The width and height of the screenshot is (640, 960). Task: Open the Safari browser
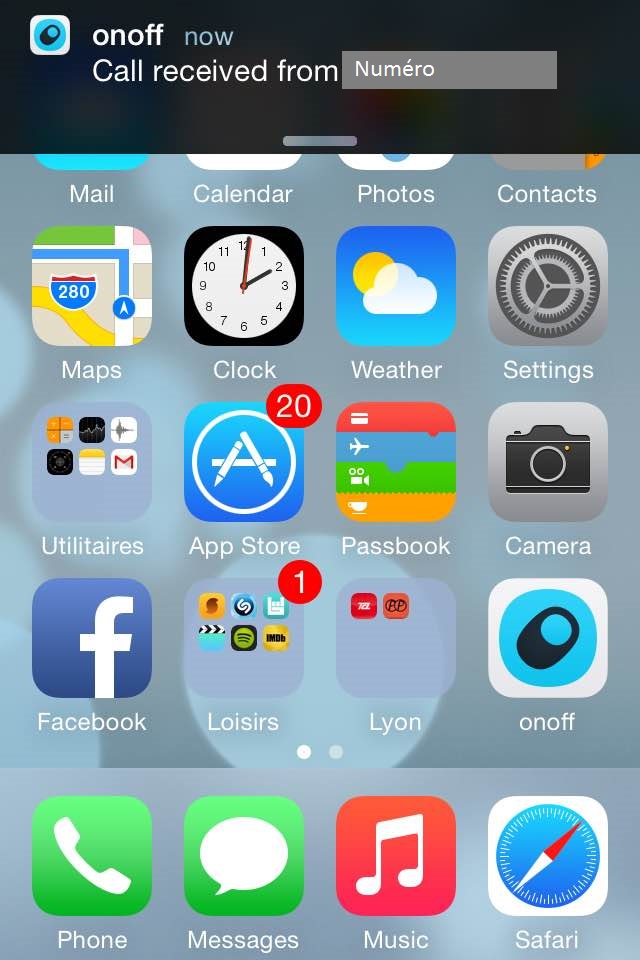(548, 856)
